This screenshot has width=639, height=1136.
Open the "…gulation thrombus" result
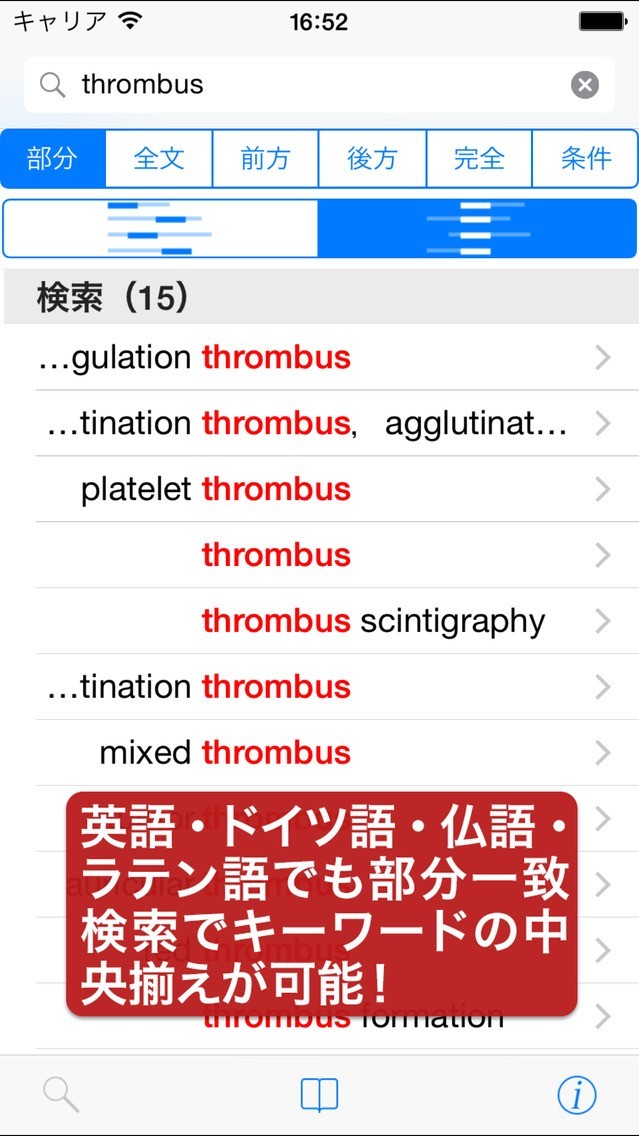click(320, 357)
